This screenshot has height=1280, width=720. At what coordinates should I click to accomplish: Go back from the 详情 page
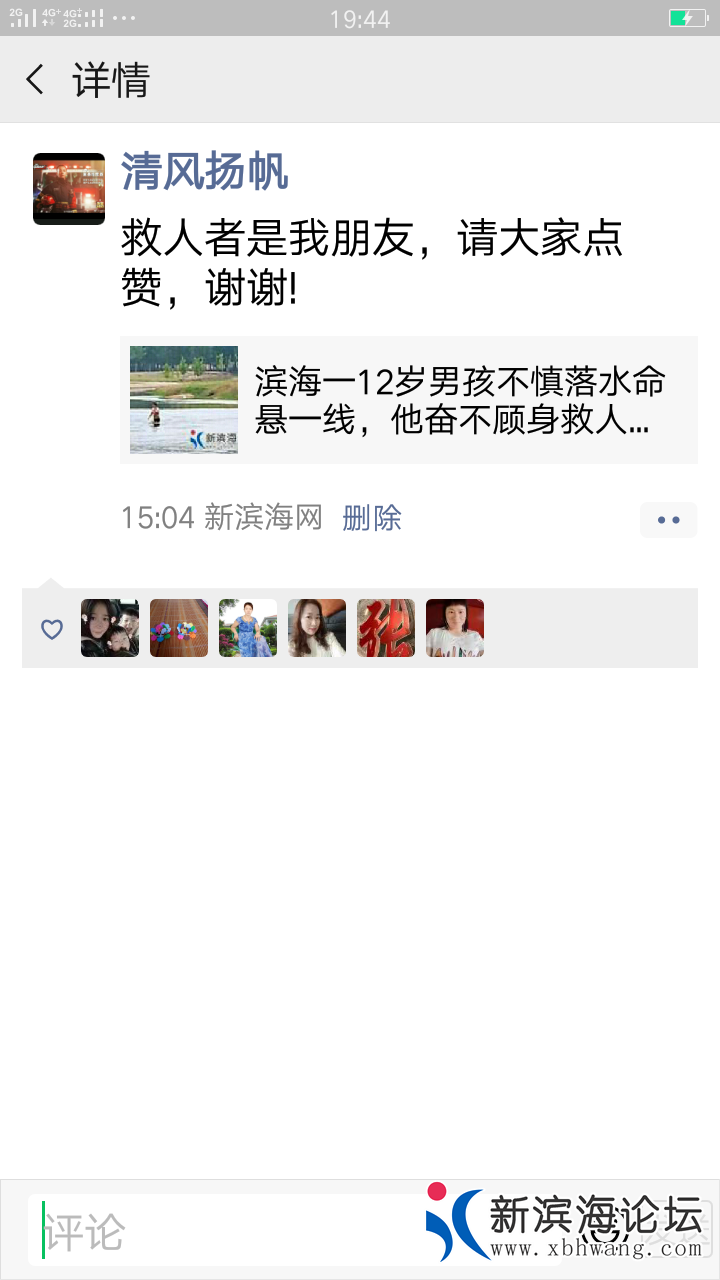(x=36, y=80)
